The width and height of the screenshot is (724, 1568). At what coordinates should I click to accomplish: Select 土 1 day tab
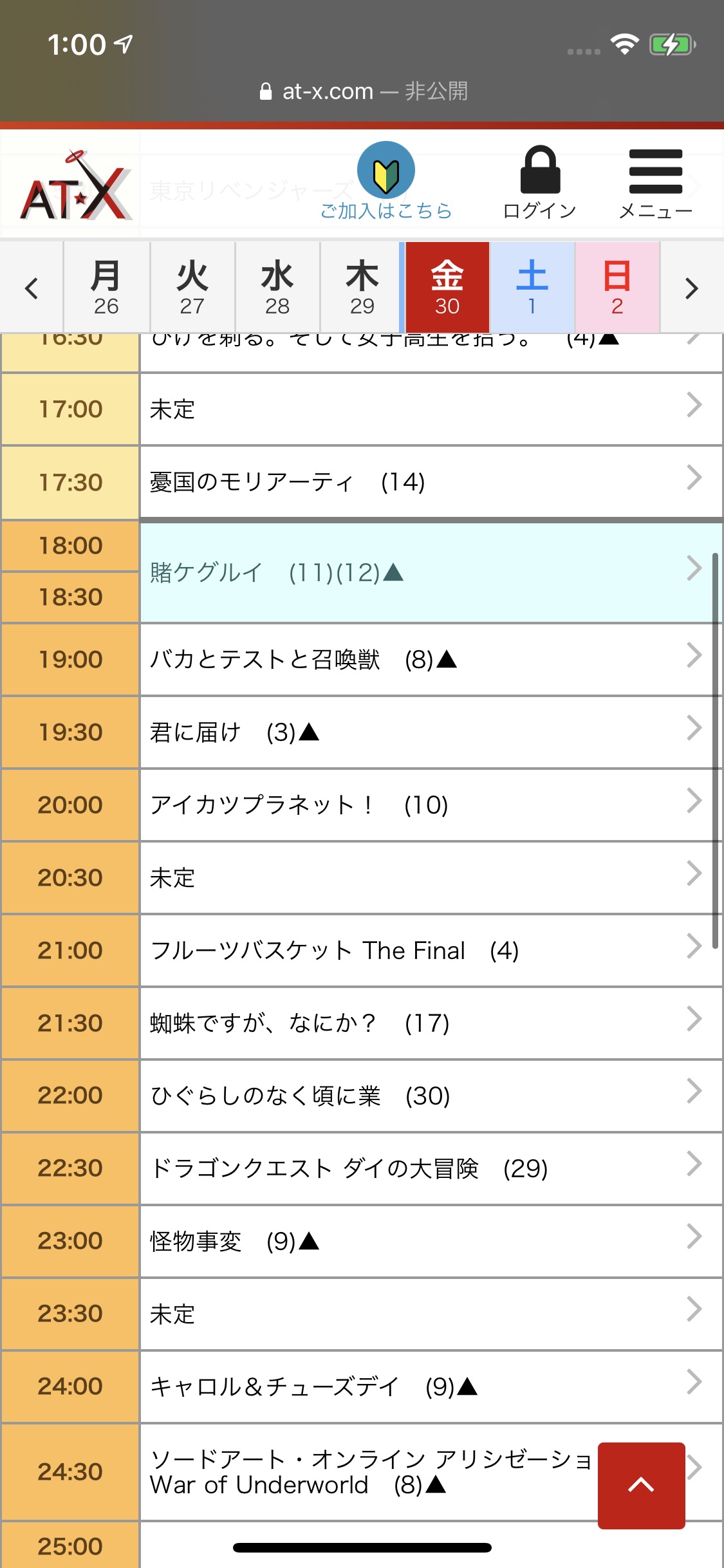(x=532, y=288)
